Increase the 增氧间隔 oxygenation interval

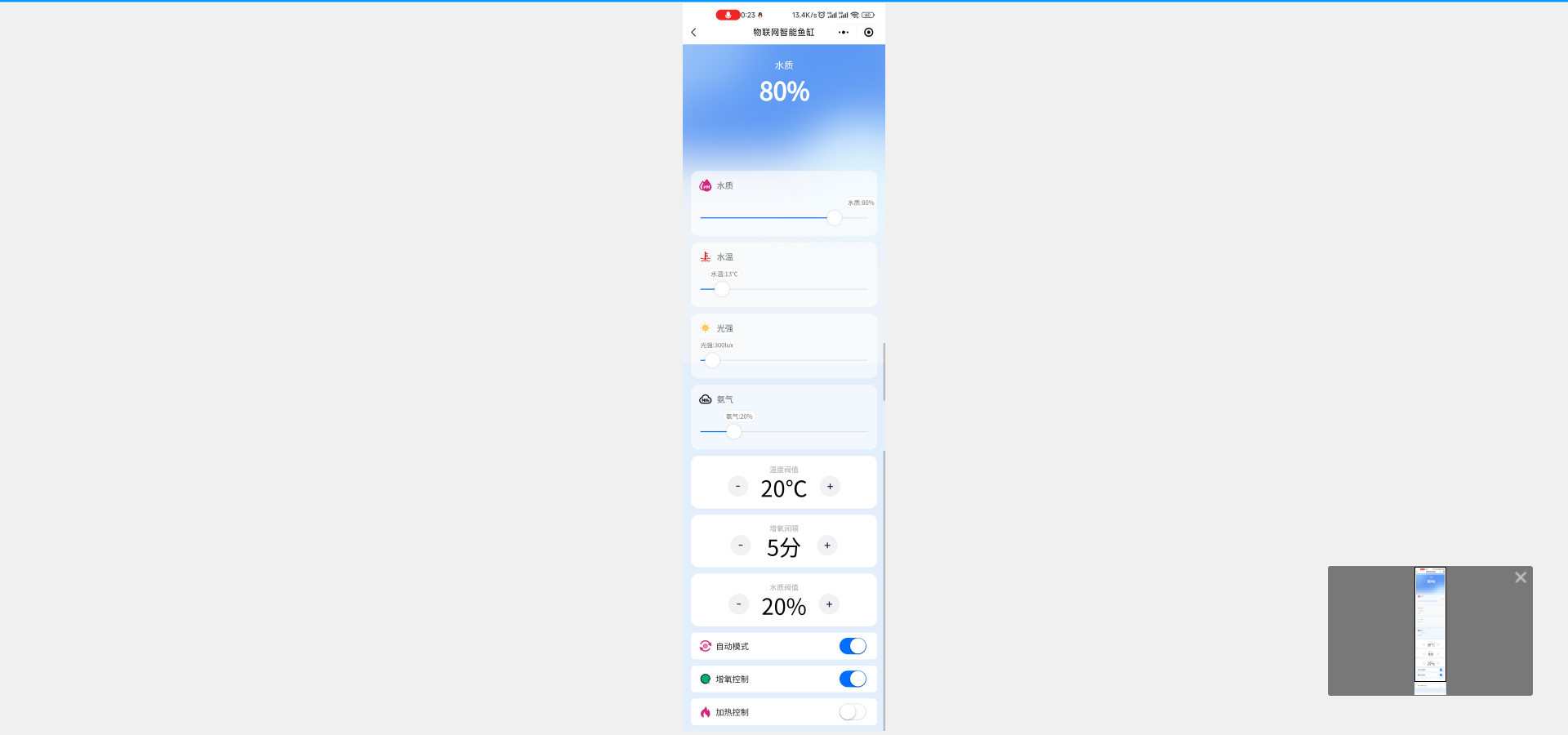tap(827, 546)
